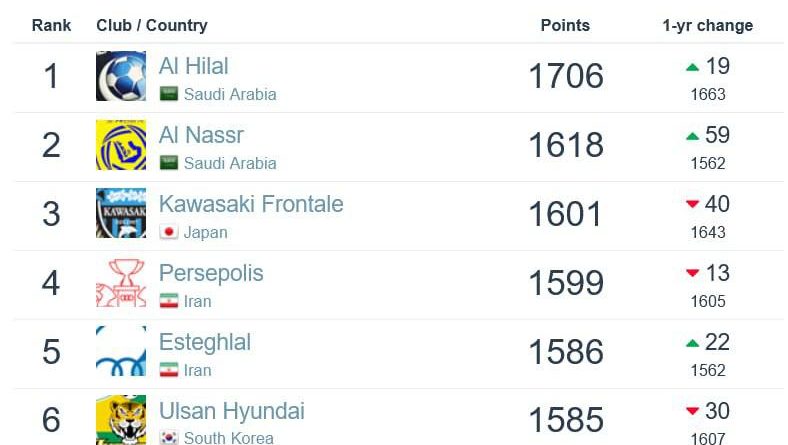This screenshot has height=445, width=788.
Task: Open the South Korea link under Ulsan Hyundai
Action: [x=228, y=438]
